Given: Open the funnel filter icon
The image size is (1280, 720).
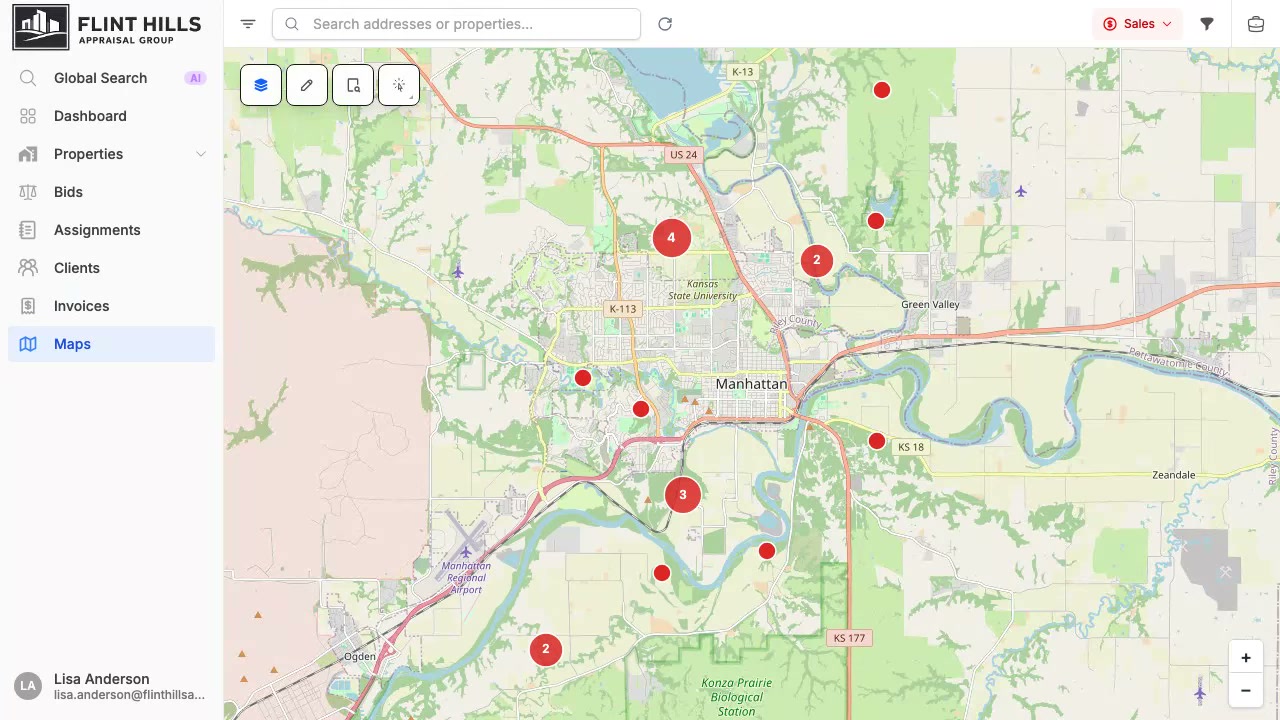Looking at the screenshot, I should (x=1207, y=24).
